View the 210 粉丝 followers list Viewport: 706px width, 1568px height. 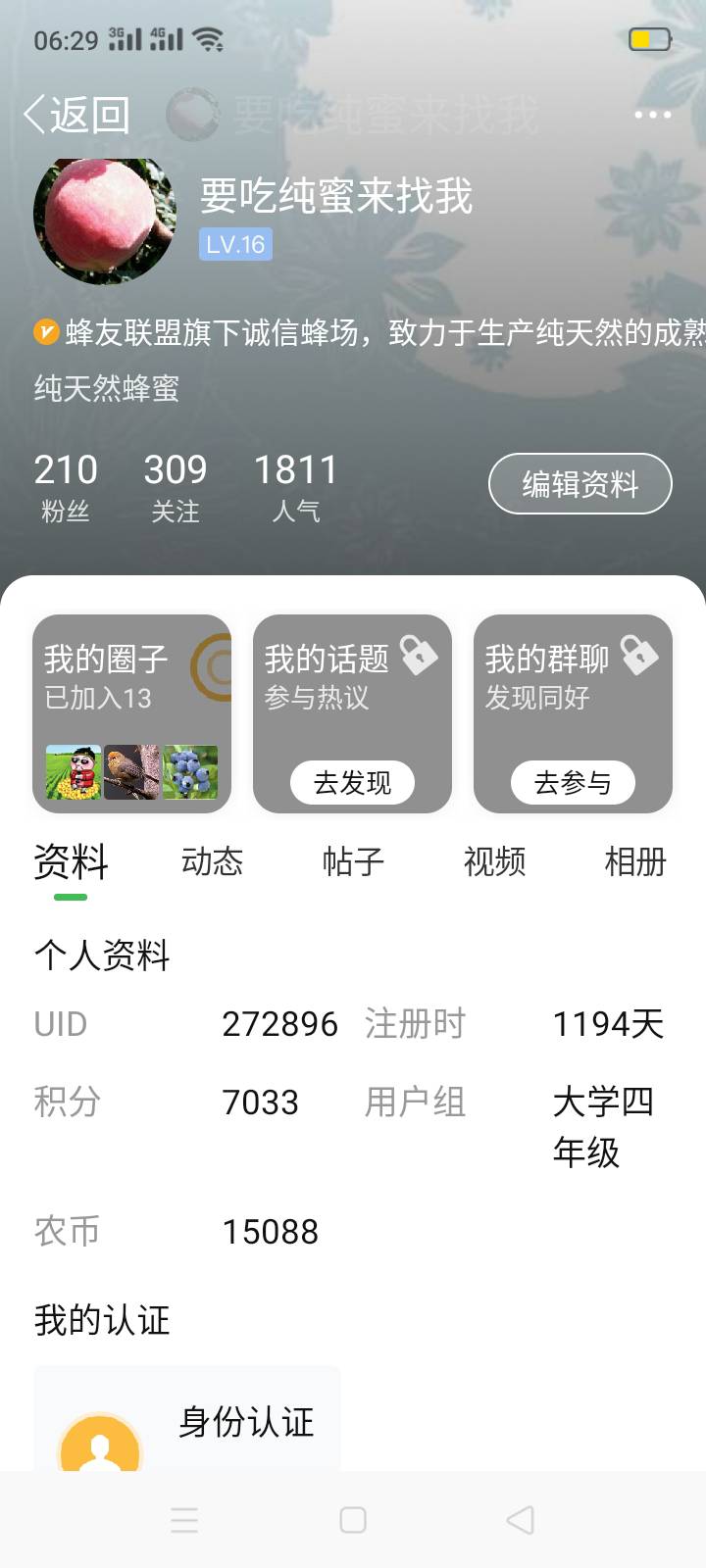(x=66, y=487)
